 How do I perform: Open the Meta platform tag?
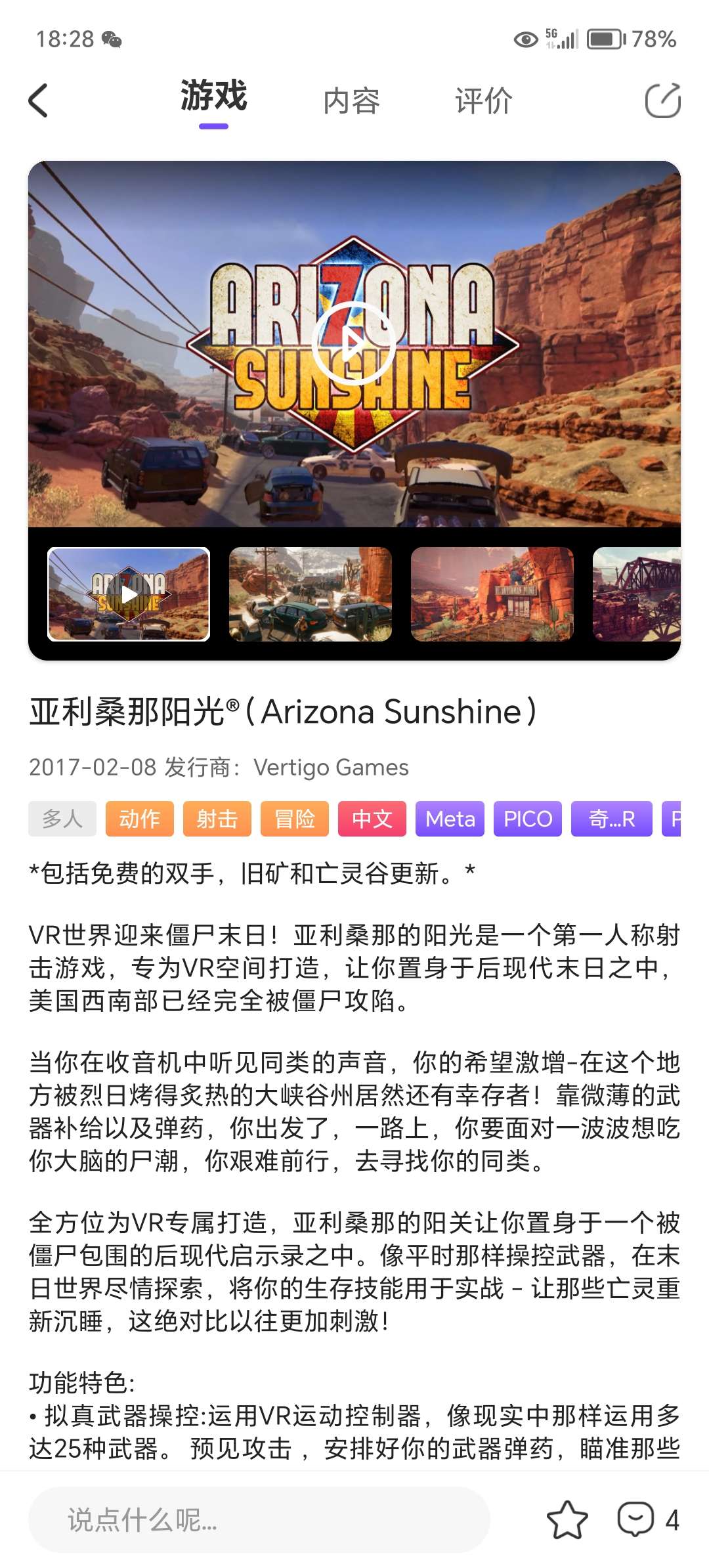pyautogui.click(x=450, y=819)
